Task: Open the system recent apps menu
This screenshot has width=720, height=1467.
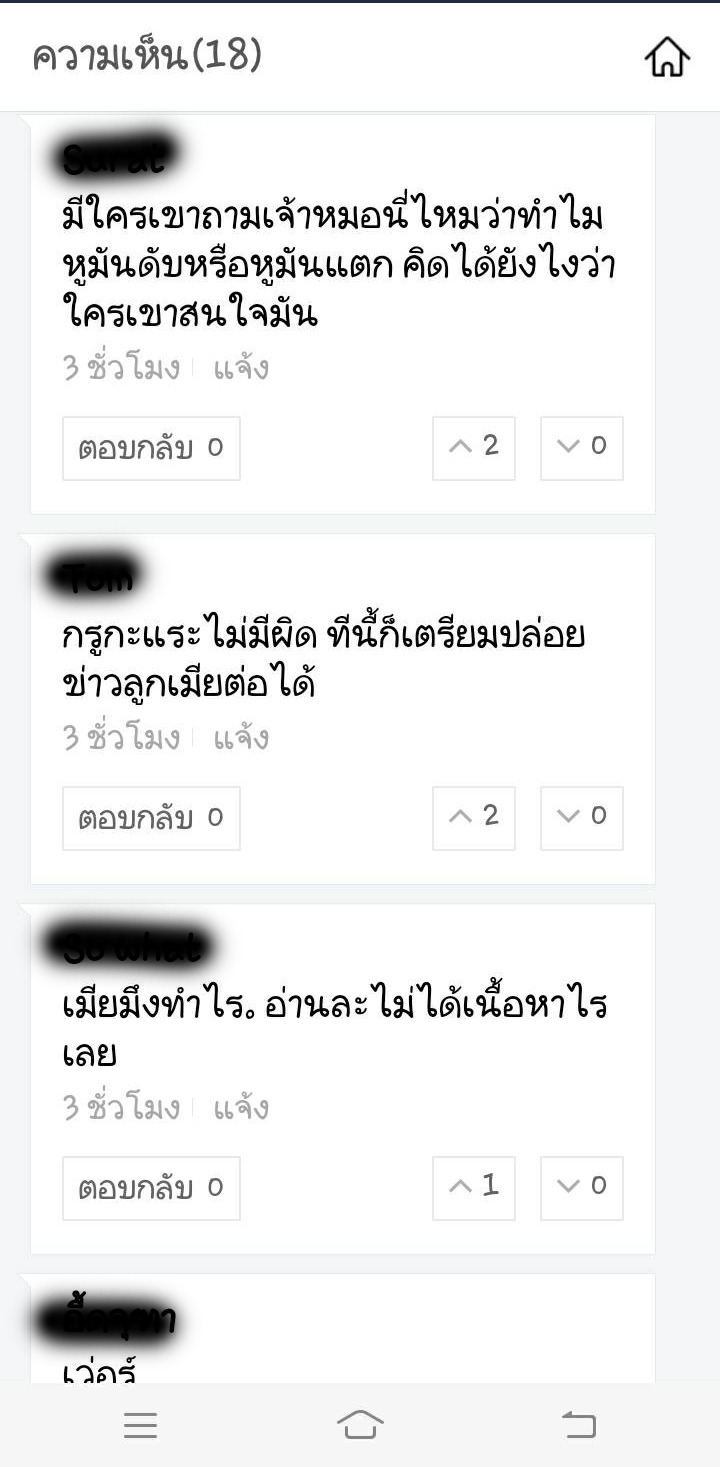Action: pyautogui.click(x=141, y=1425)
